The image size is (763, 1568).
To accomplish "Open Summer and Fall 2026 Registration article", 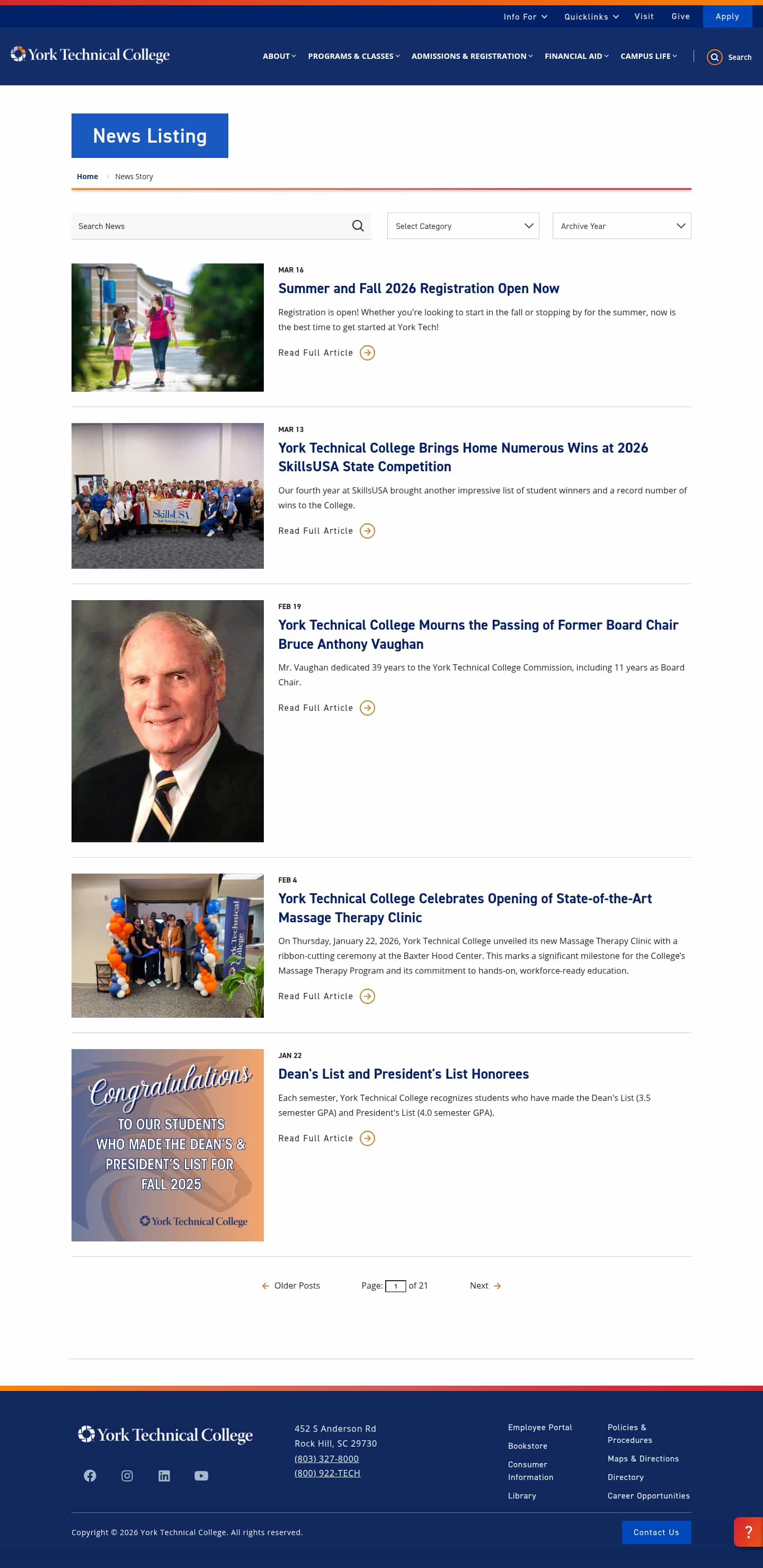I will pos(418,288).
